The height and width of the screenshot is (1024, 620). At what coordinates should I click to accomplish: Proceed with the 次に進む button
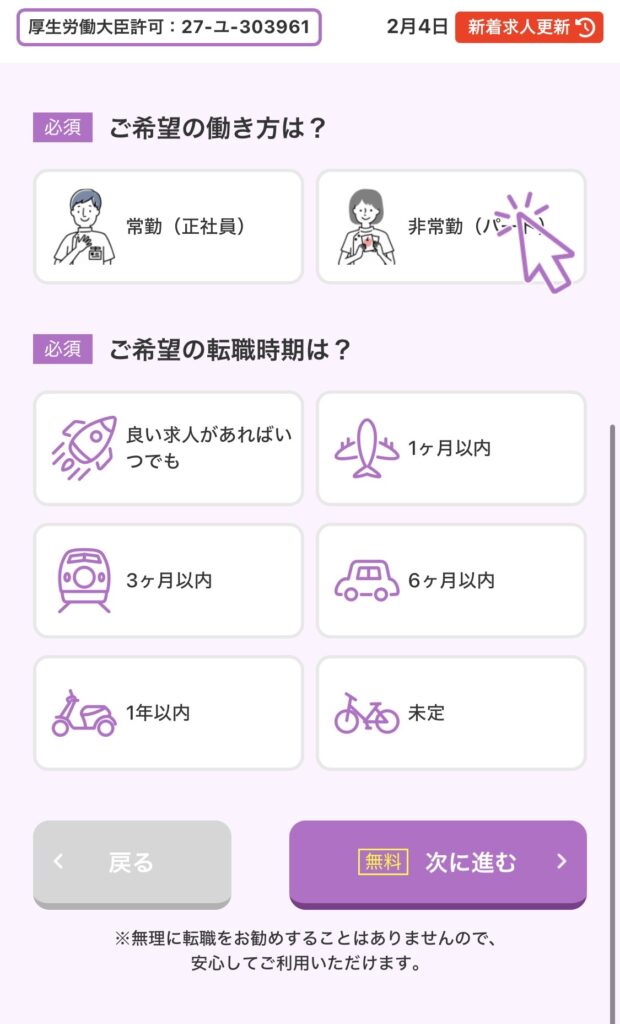[437, 862]
